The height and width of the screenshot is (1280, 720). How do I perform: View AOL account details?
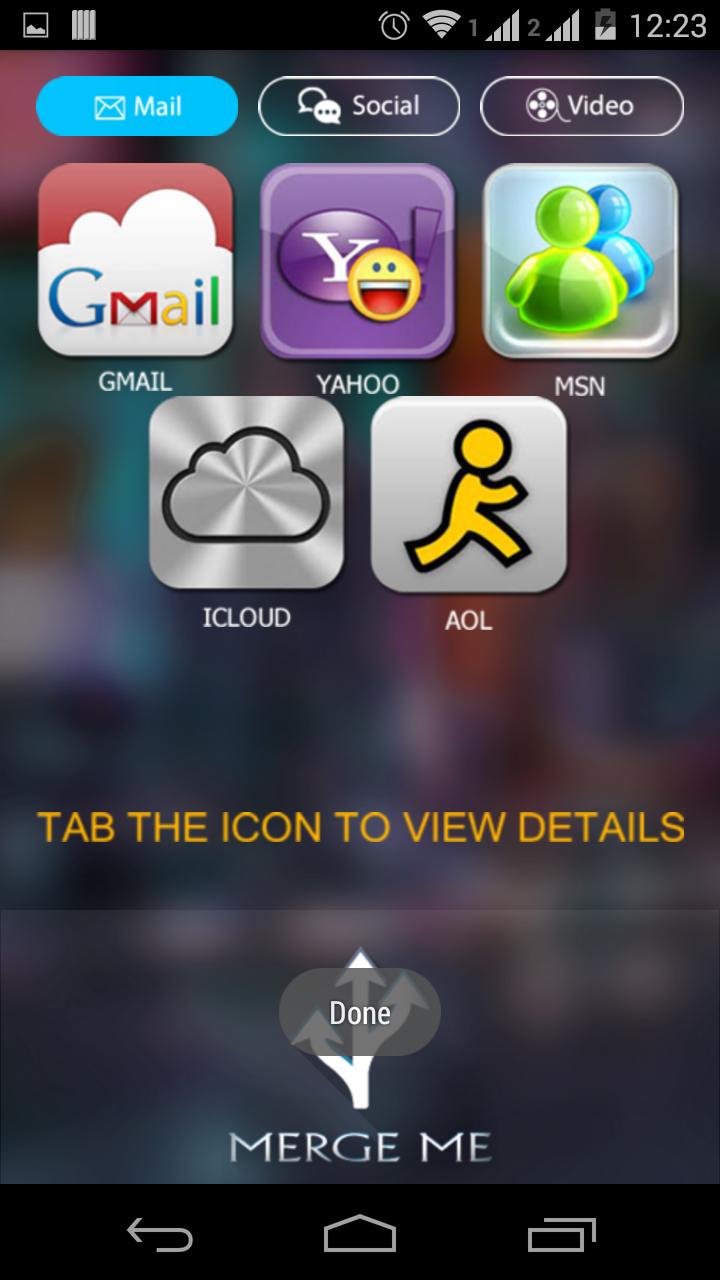click(x=469, y=494)
